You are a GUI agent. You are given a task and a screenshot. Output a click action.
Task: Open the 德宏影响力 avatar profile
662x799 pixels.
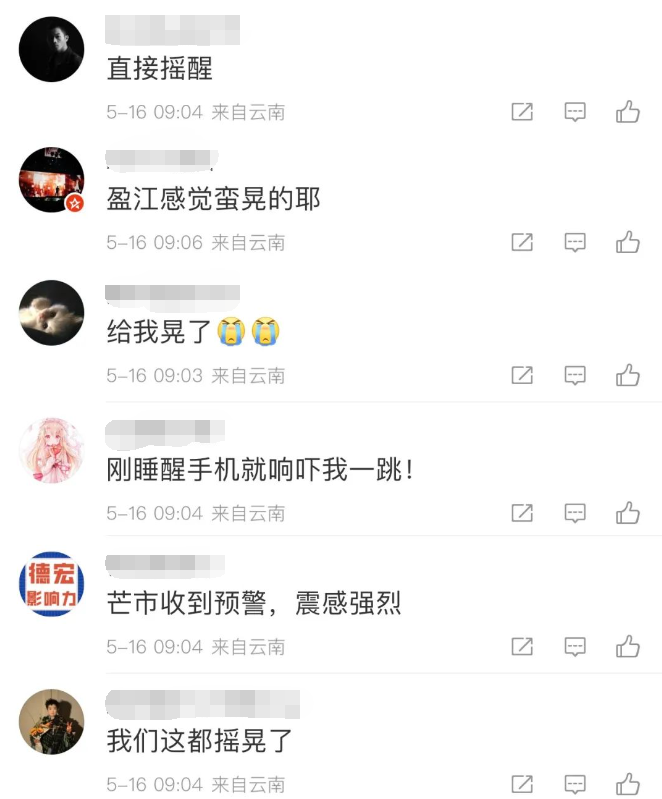pyautogui.click(x=52, y=584)
